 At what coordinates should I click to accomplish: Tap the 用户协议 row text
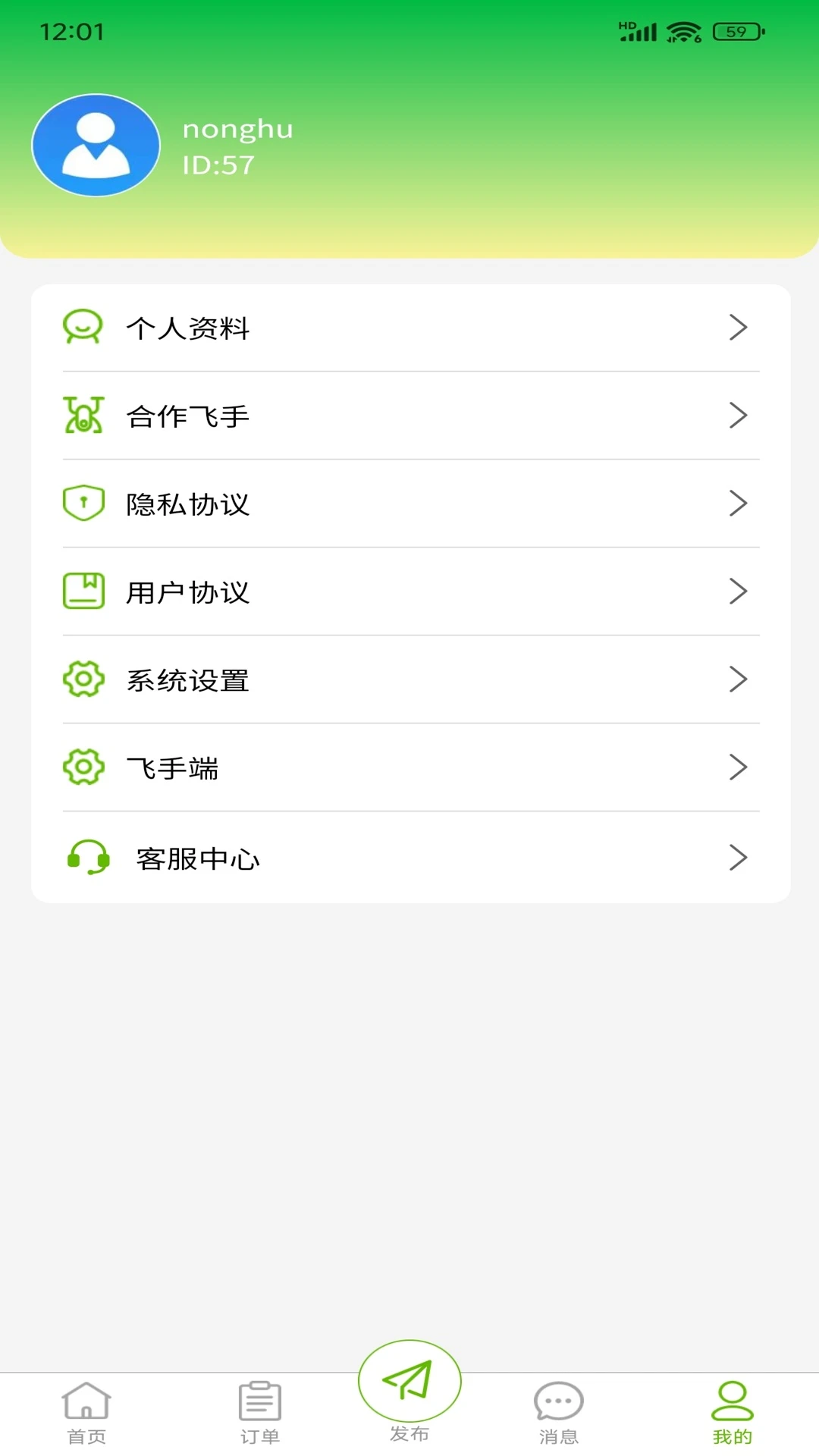[188, 591]
